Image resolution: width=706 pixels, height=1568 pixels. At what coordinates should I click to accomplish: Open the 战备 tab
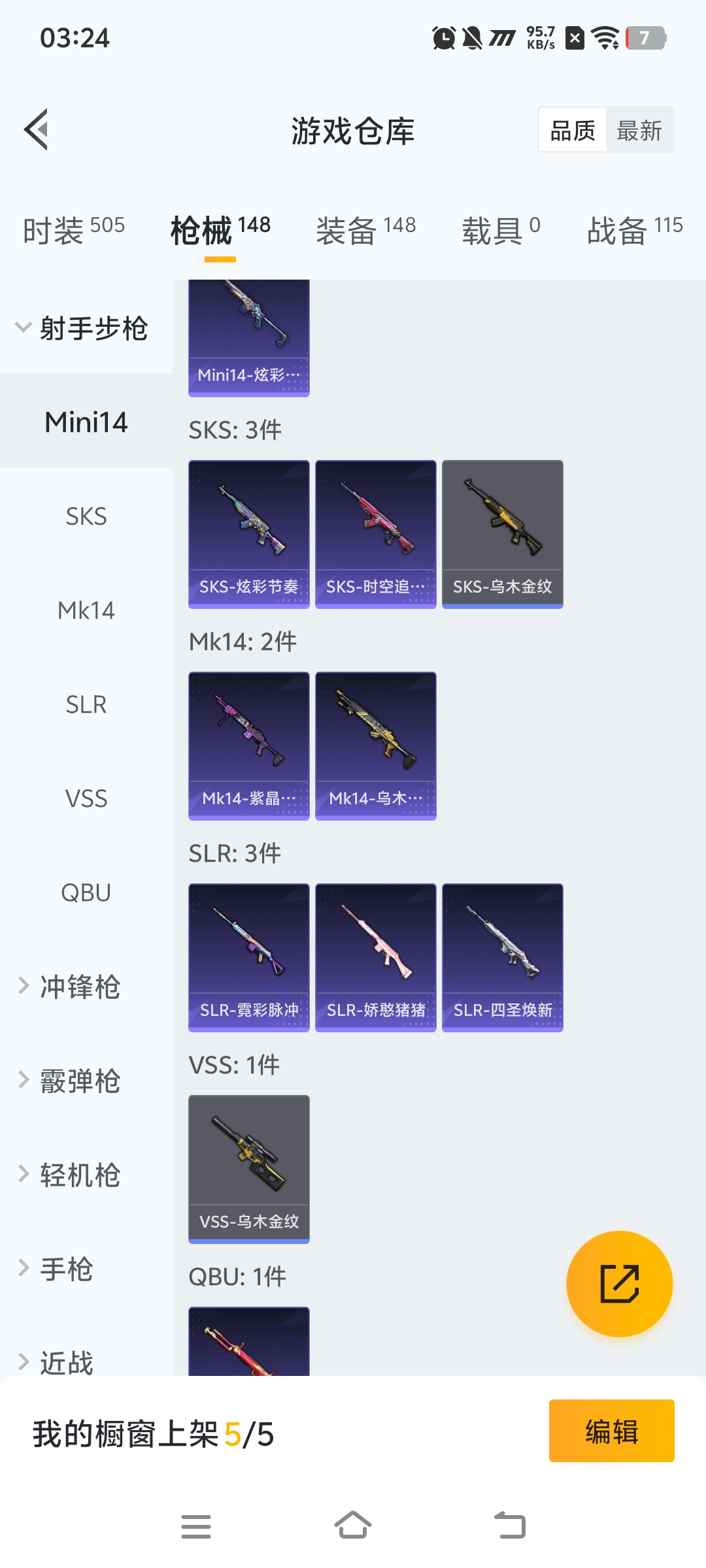click(634, 230)
